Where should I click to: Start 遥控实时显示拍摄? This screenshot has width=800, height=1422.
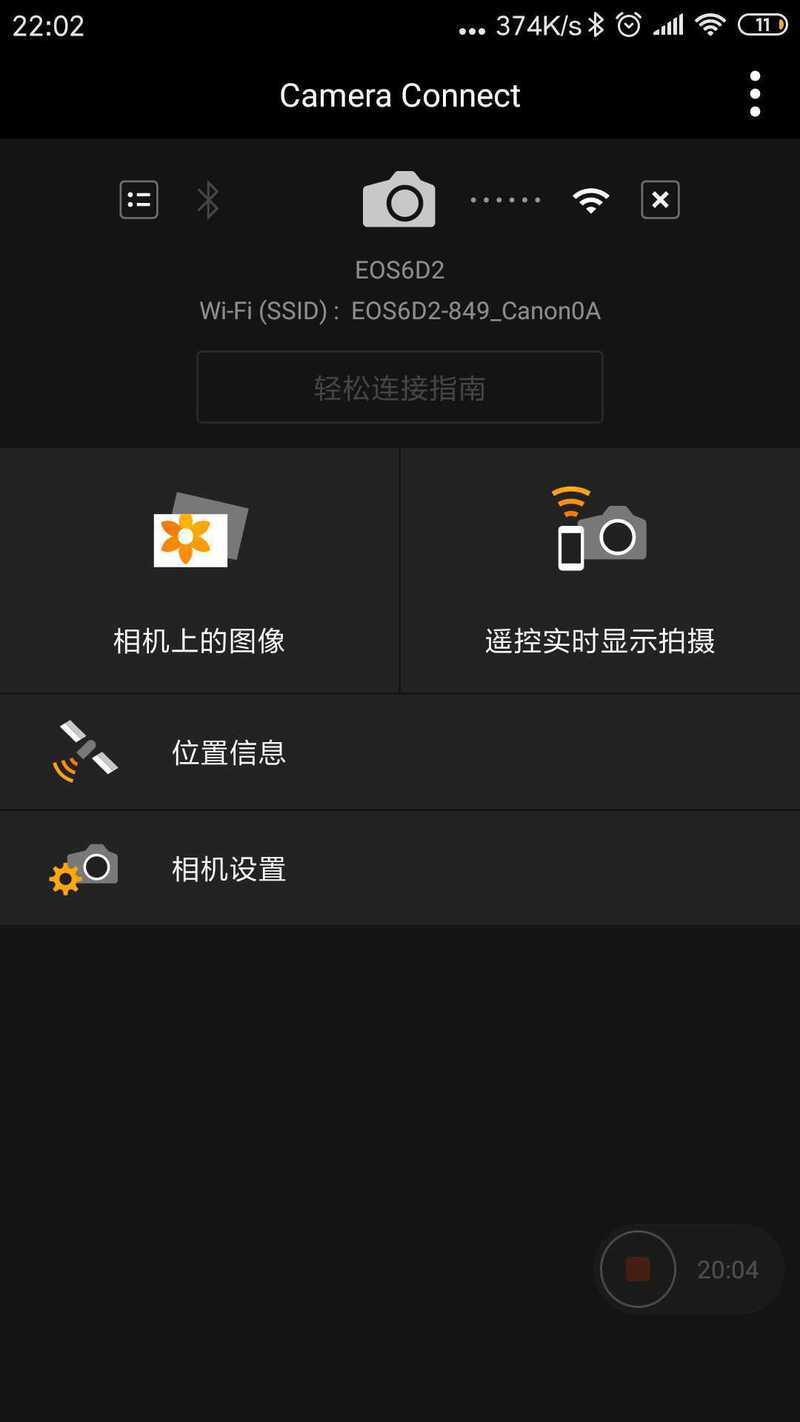pos(600,570)
